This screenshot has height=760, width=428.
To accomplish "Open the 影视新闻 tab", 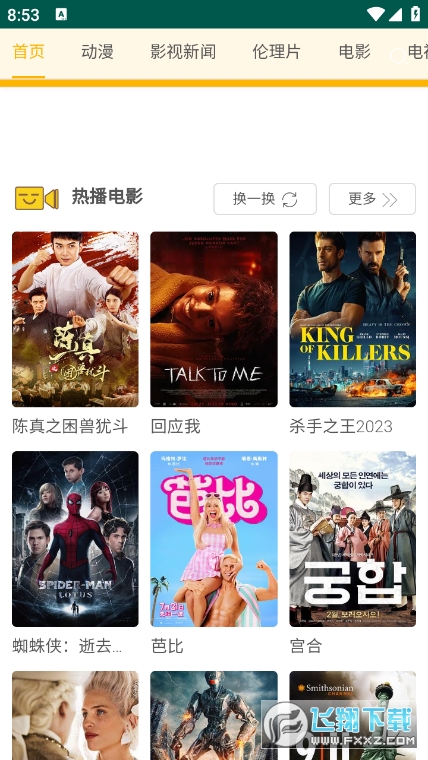I will pos(183,52).
